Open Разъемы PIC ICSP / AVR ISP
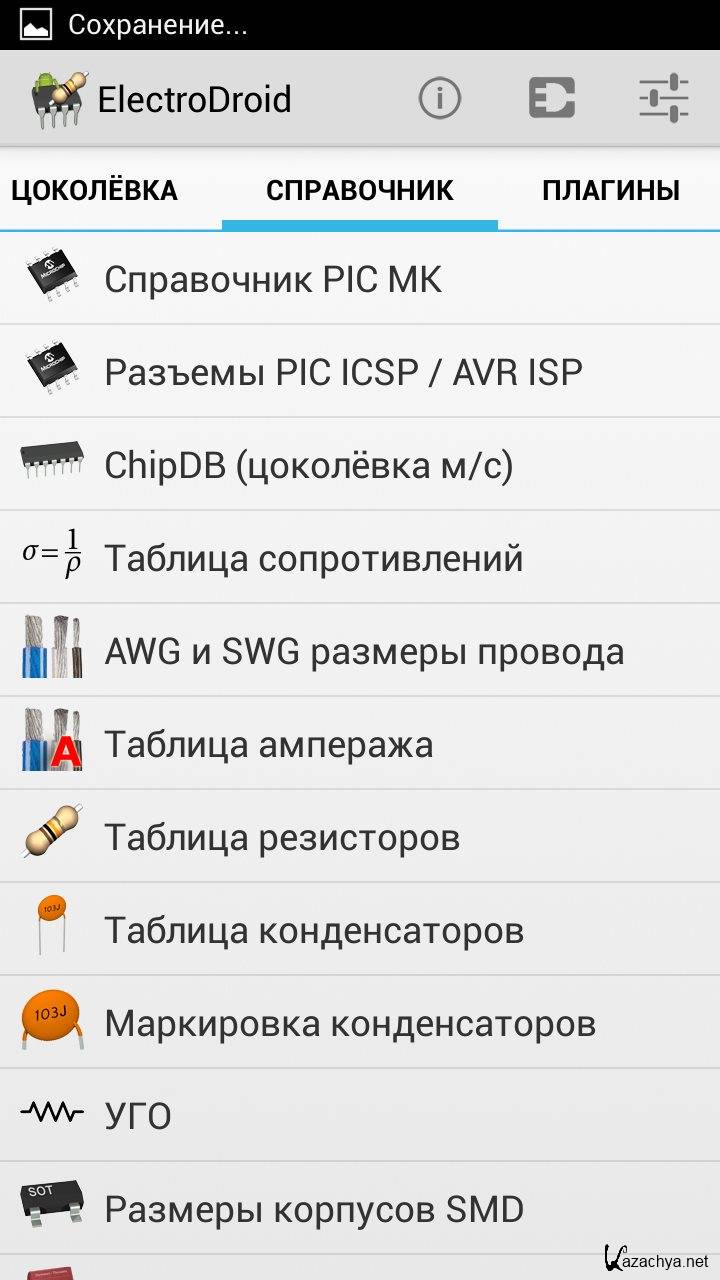The height and width of the screenshot is (1280, 720). (x=360, y=372)
